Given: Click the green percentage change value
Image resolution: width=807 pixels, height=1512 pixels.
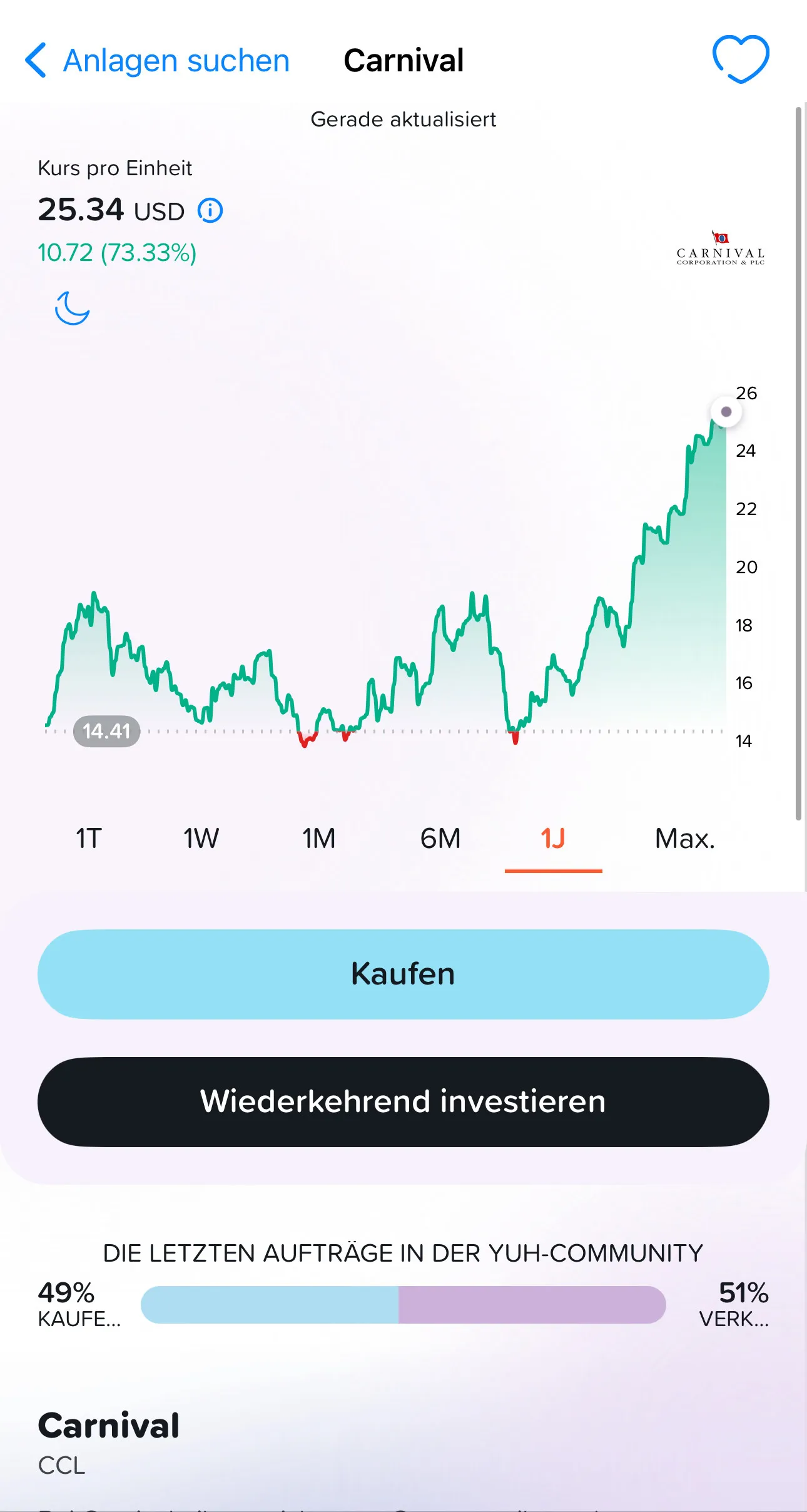Looking at the screenshot, I should pos(116,253).
